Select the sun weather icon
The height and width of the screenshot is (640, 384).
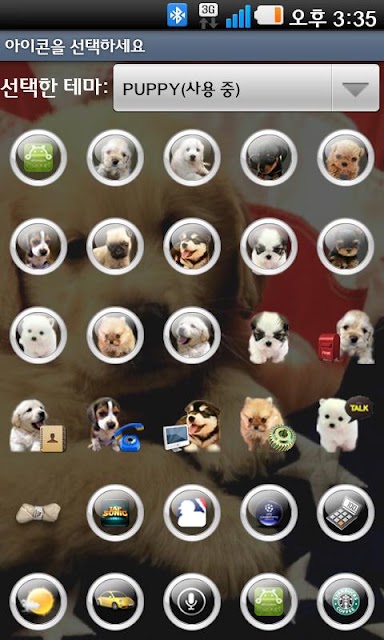click(38, 602)
